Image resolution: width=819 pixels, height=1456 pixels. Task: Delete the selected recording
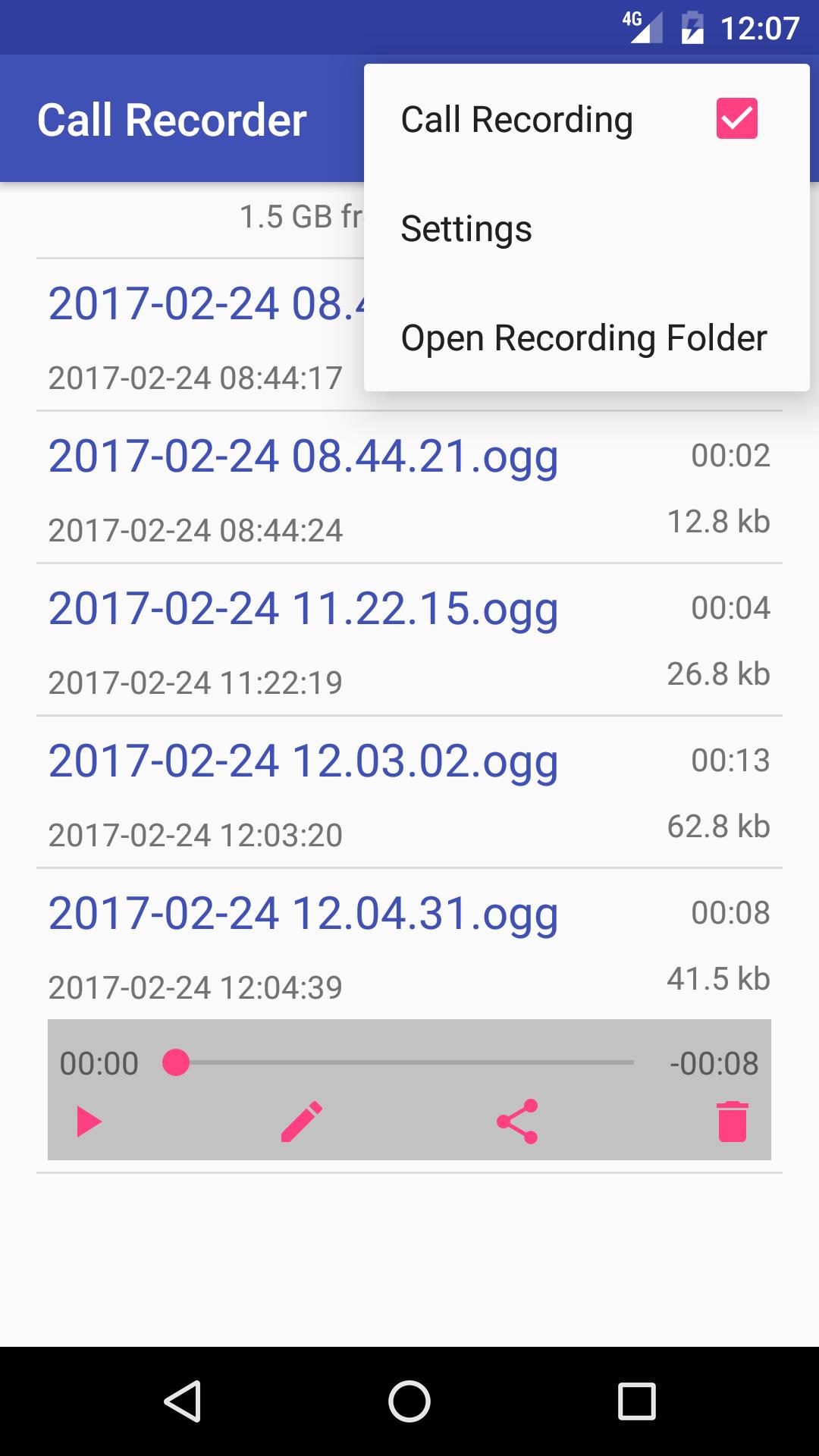click(732, 1122)
